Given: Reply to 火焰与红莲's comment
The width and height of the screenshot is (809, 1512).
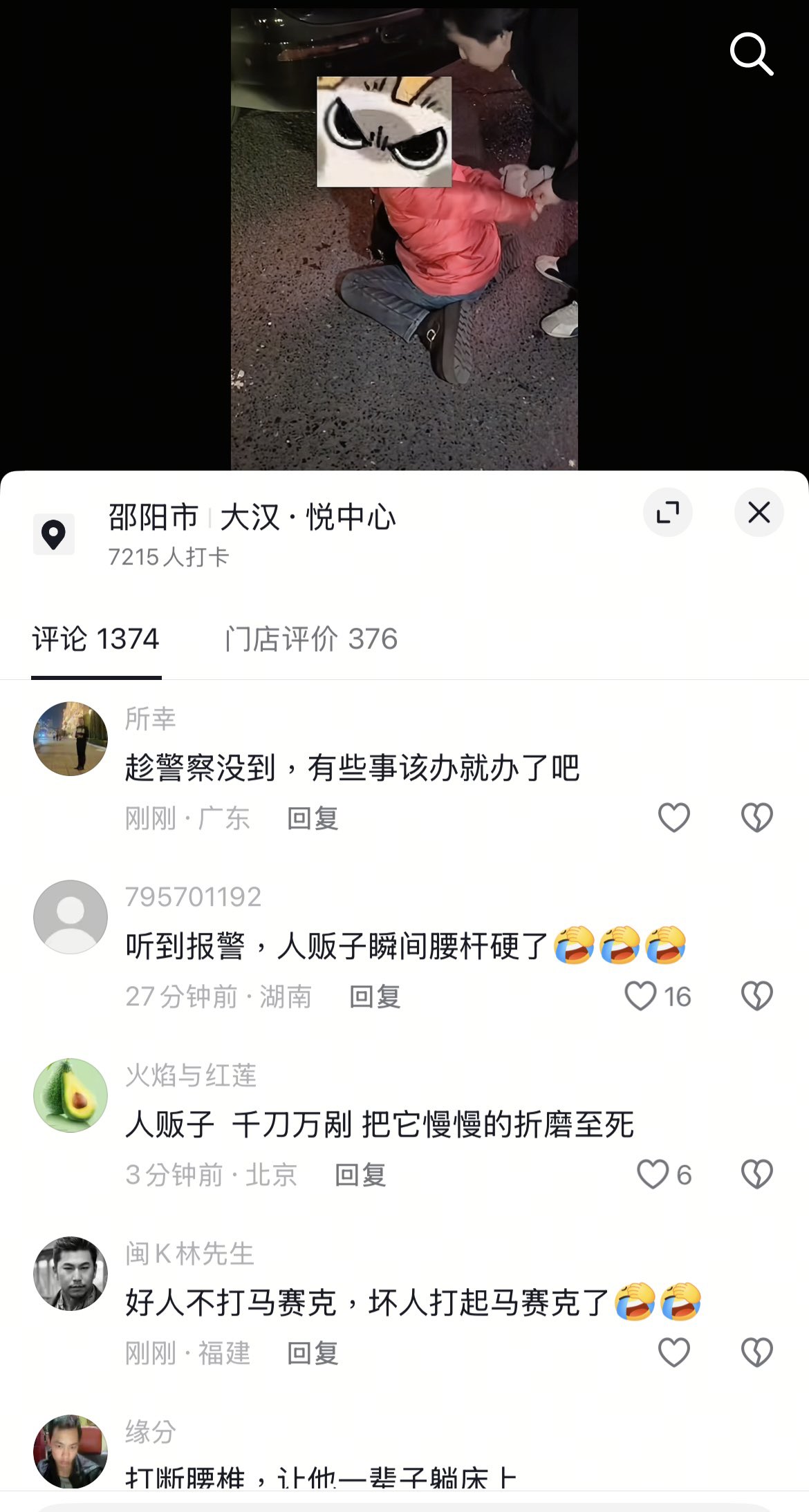Looking at the screenshot, I should pos(360,1175).
